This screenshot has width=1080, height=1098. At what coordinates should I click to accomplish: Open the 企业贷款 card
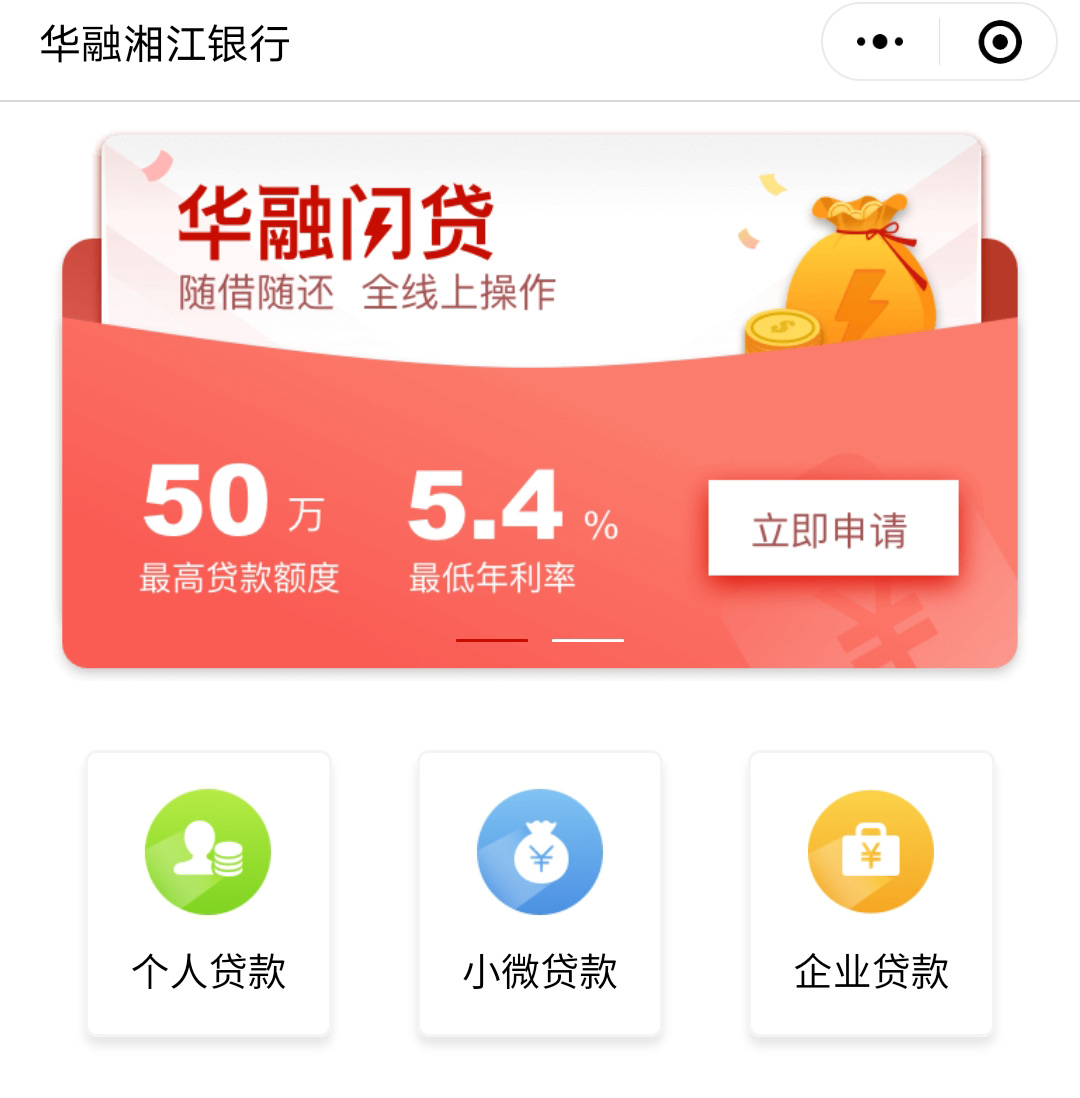[871, 893]
